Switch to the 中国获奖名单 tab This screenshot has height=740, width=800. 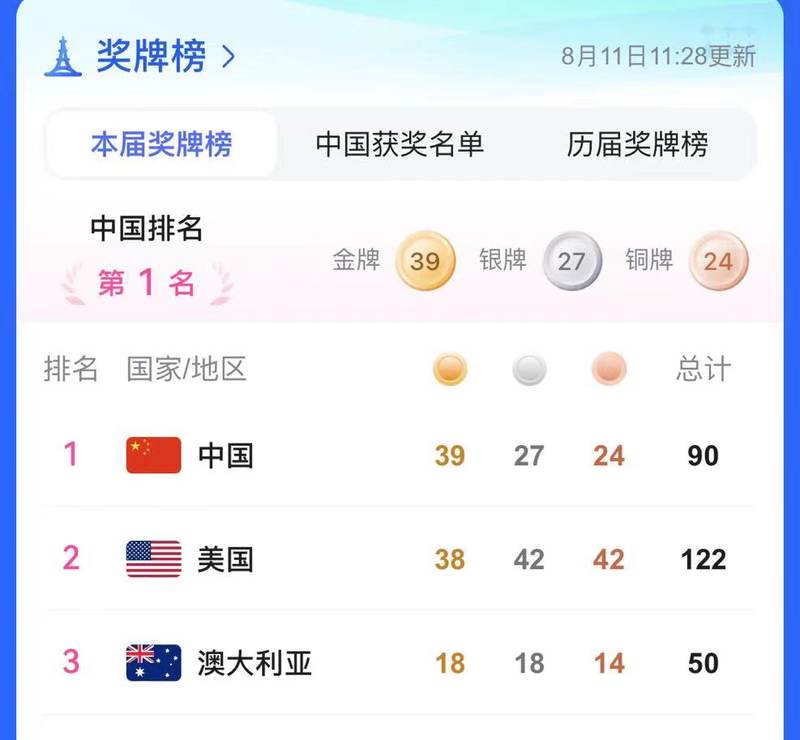pyautogui.click(x=400, y=144)
